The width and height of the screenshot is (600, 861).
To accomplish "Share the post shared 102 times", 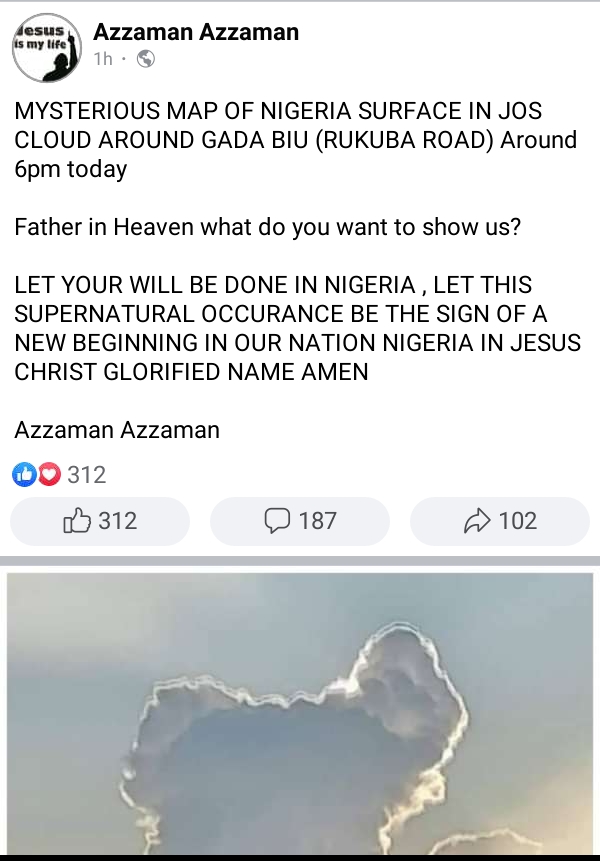I will point(500,521).
